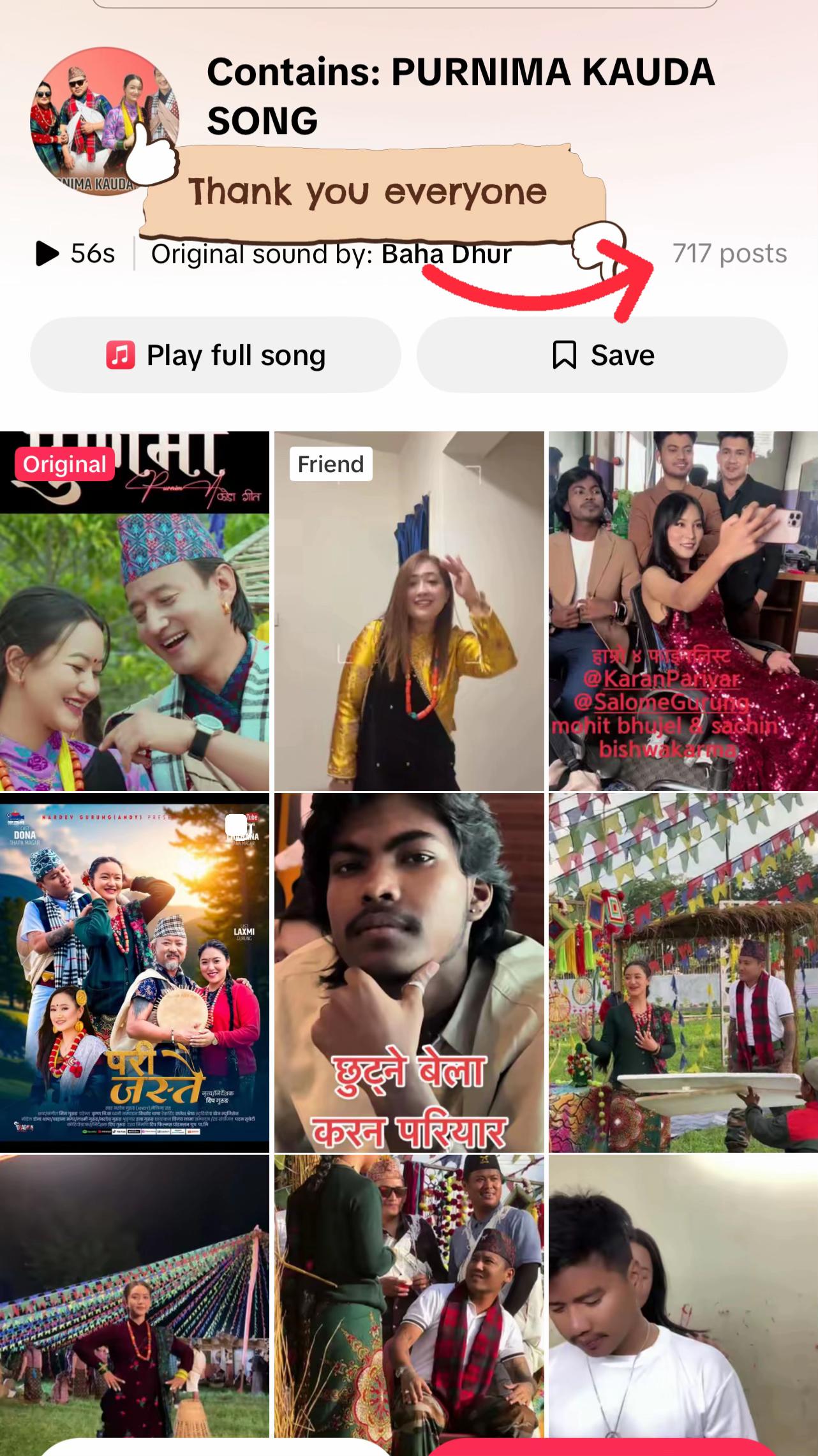Image resolution: width=818 pixels, height=1456 pixels.
Task: Open the video labeled Friend
Action: 409,611
